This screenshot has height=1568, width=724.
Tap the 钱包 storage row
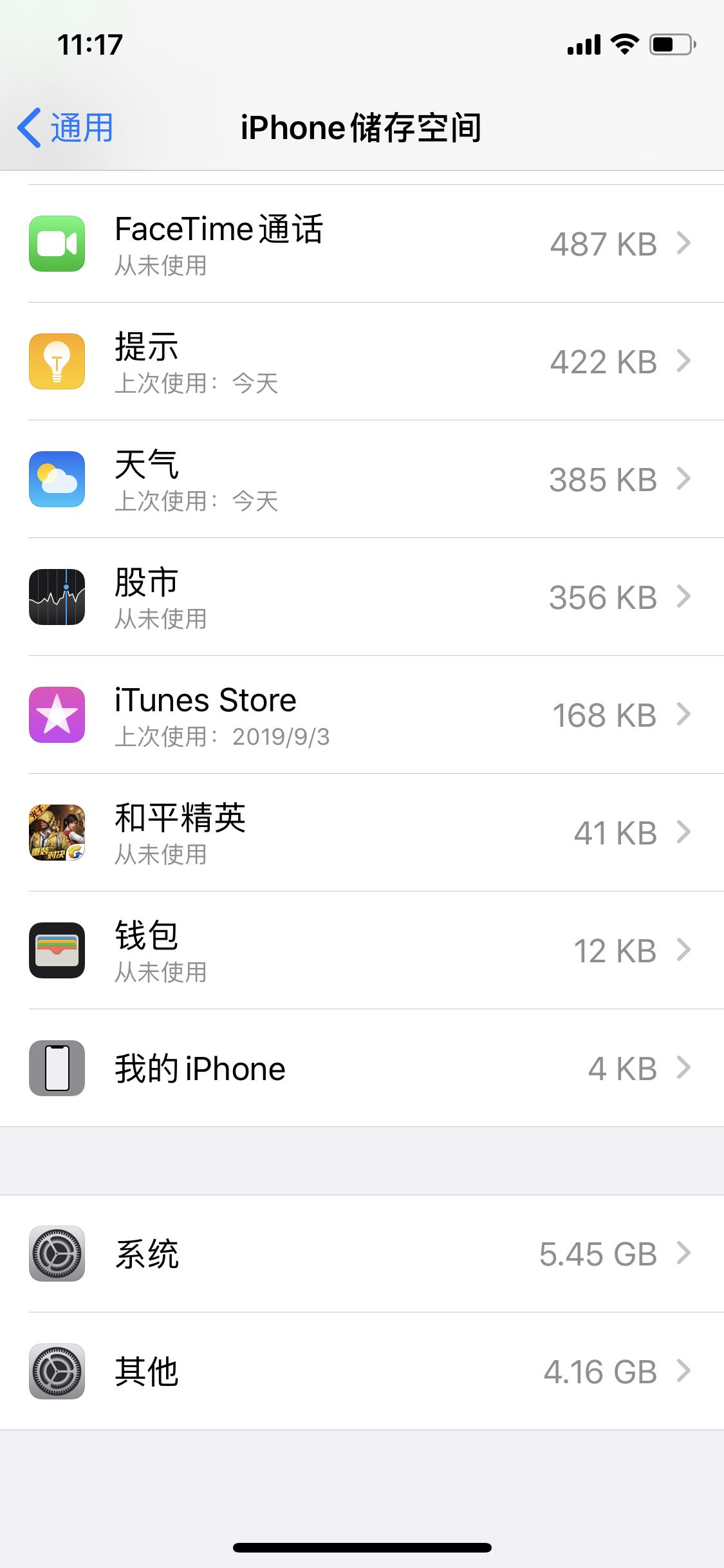coord(362,950)
